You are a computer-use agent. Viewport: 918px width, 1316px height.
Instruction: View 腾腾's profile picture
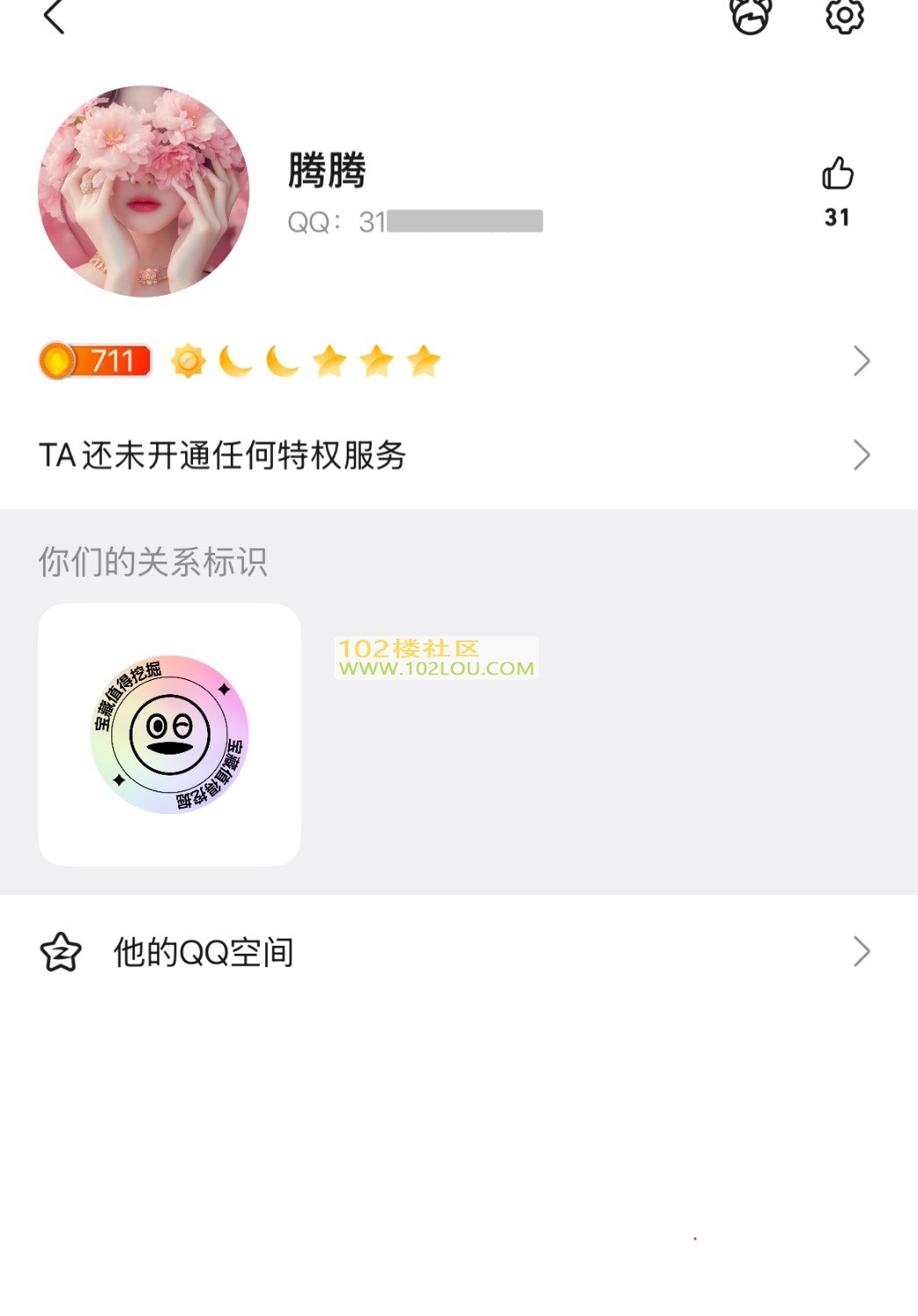click(144, 191)
